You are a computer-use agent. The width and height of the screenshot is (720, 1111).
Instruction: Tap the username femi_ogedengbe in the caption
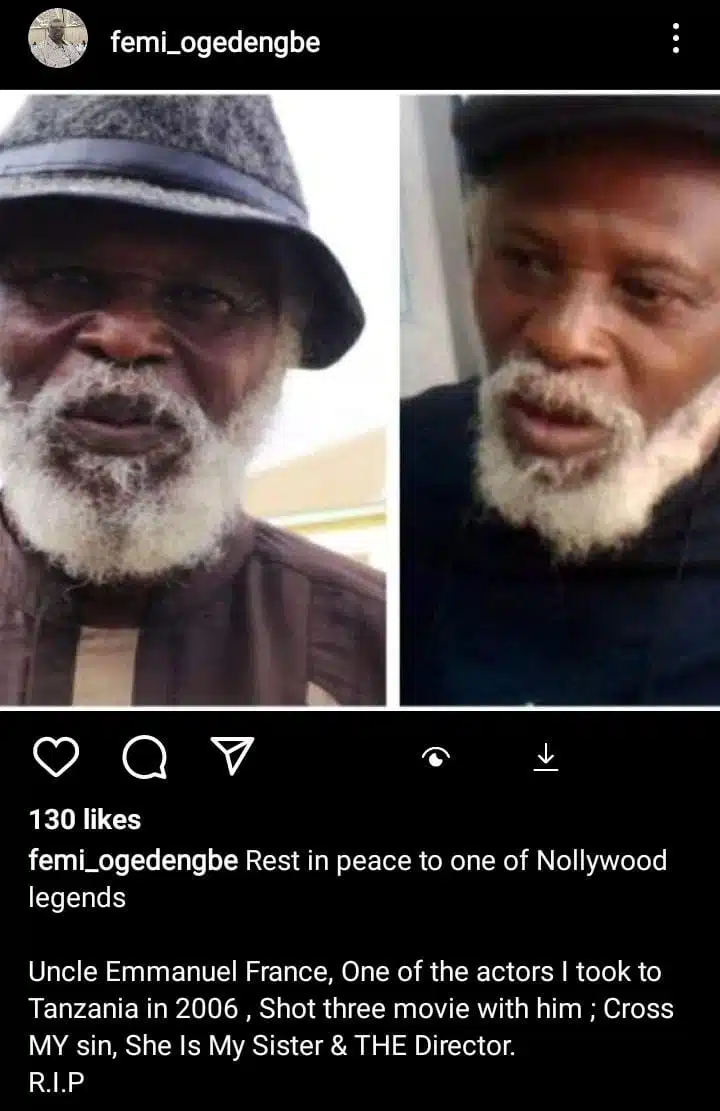133,861
